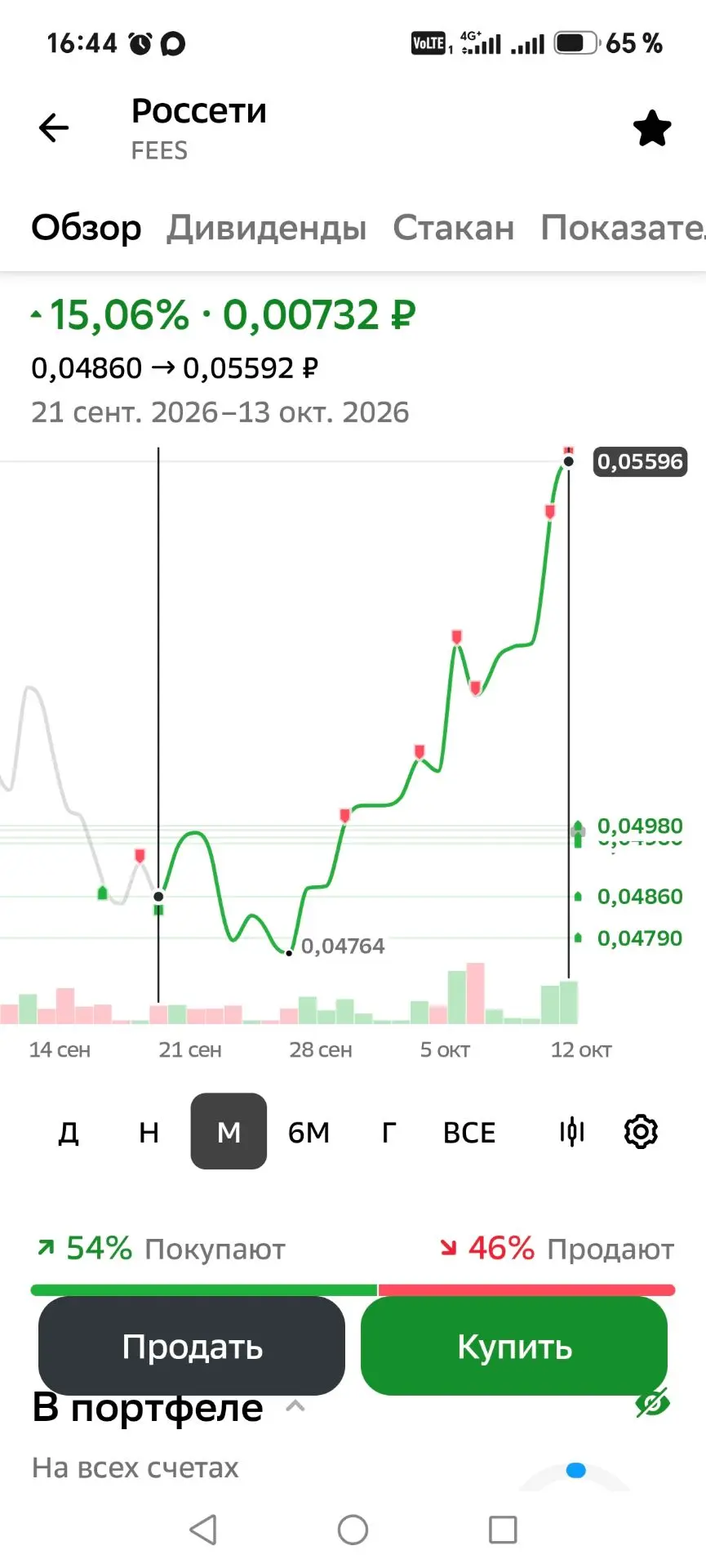The image size is (706, 1568).
Task: Toggle portfolio visibility eye icon
Action: pos(653,1404)
